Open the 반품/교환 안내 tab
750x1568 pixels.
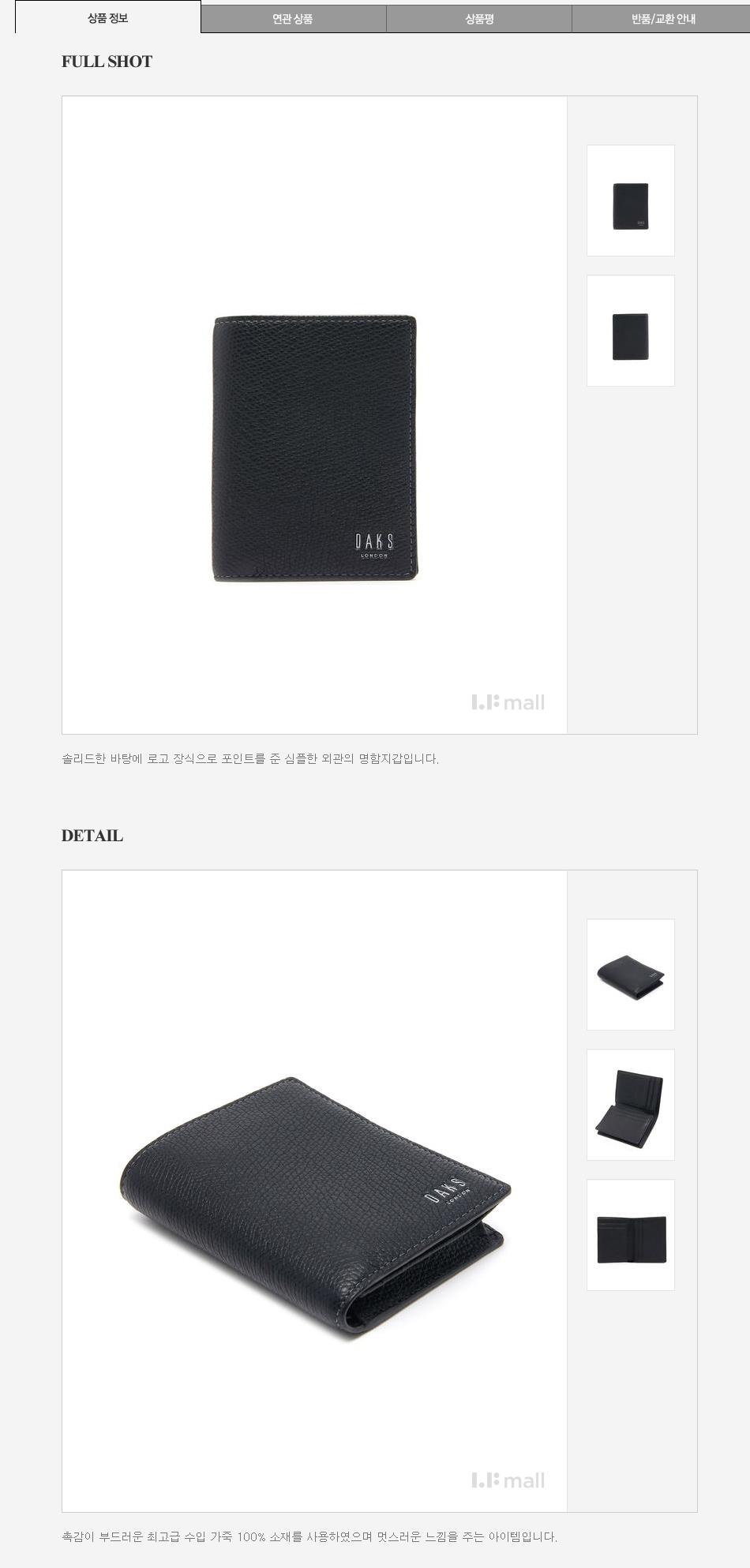coord(662,19)
